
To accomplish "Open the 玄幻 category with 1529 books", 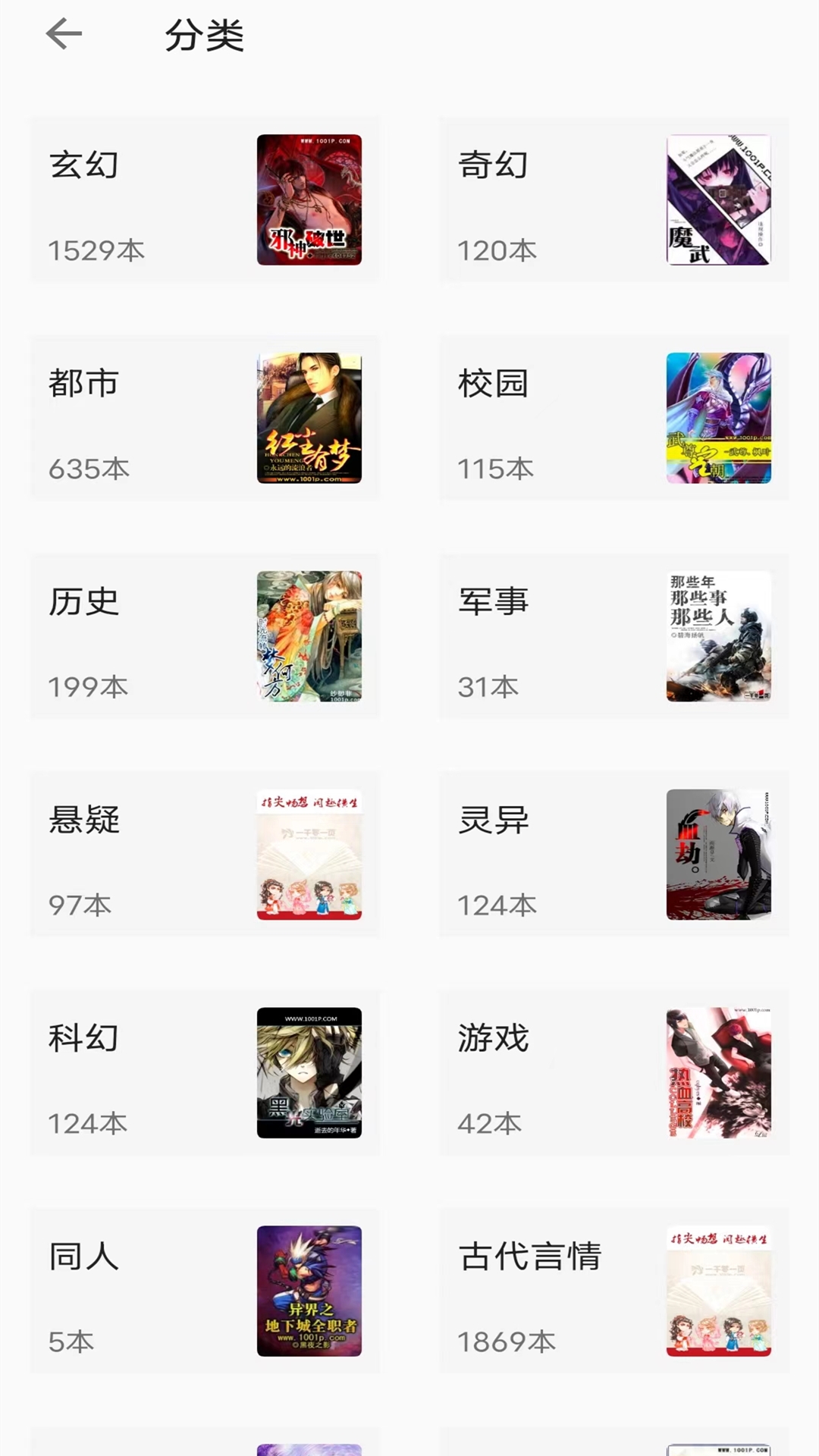I will [x=205, y=200].
